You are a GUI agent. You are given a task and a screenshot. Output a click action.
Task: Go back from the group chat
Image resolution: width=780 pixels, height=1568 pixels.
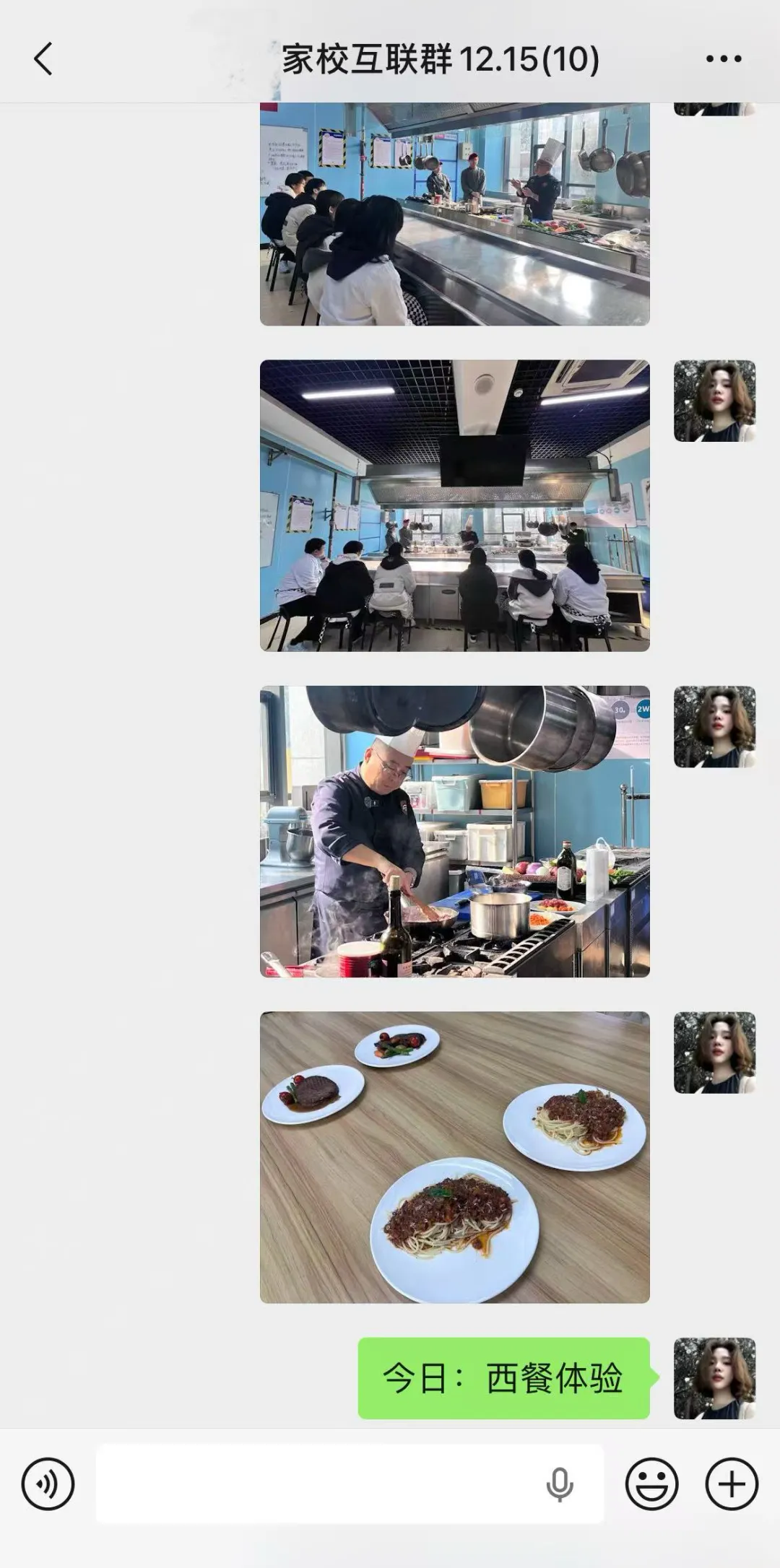click(x=43, y=59)
